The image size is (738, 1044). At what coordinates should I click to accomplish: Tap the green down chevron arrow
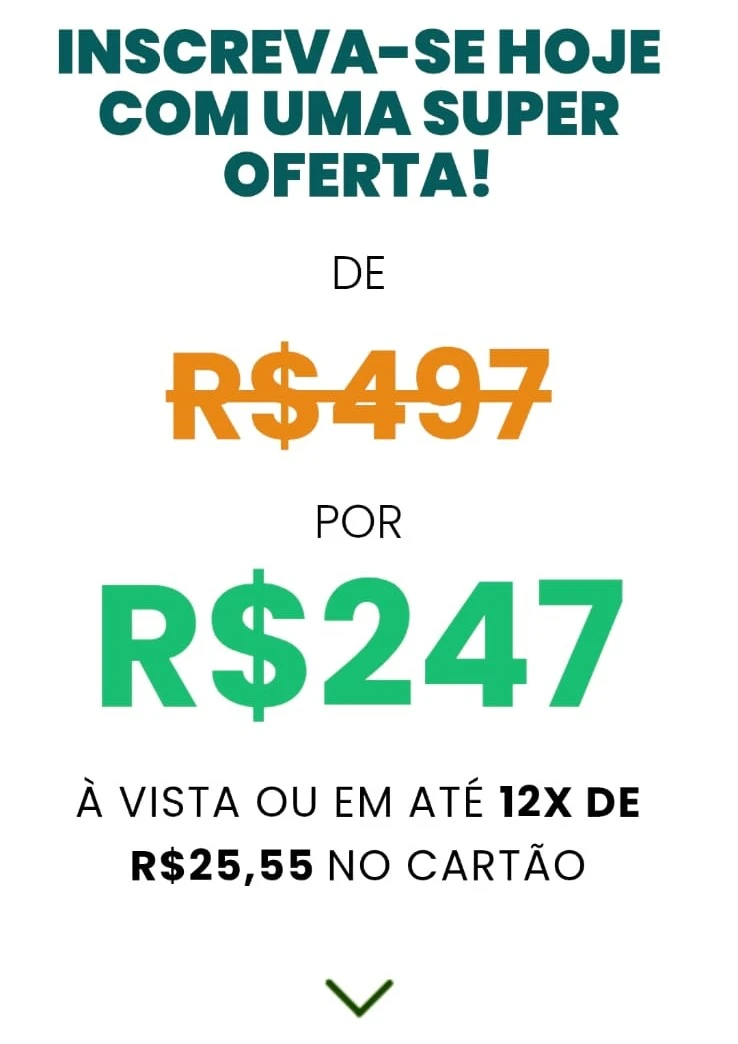point(359,997)
